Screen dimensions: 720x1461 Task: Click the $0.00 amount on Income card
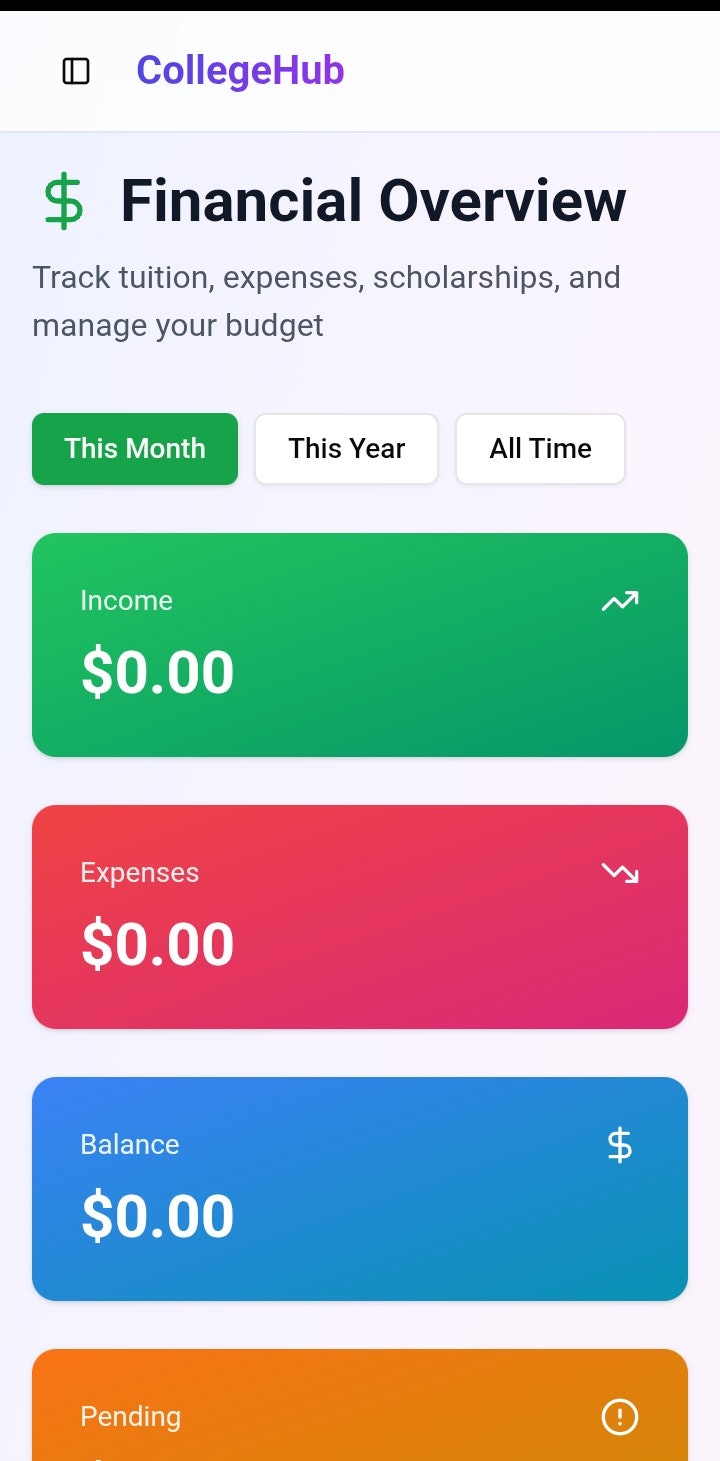[x=158, y=671]
